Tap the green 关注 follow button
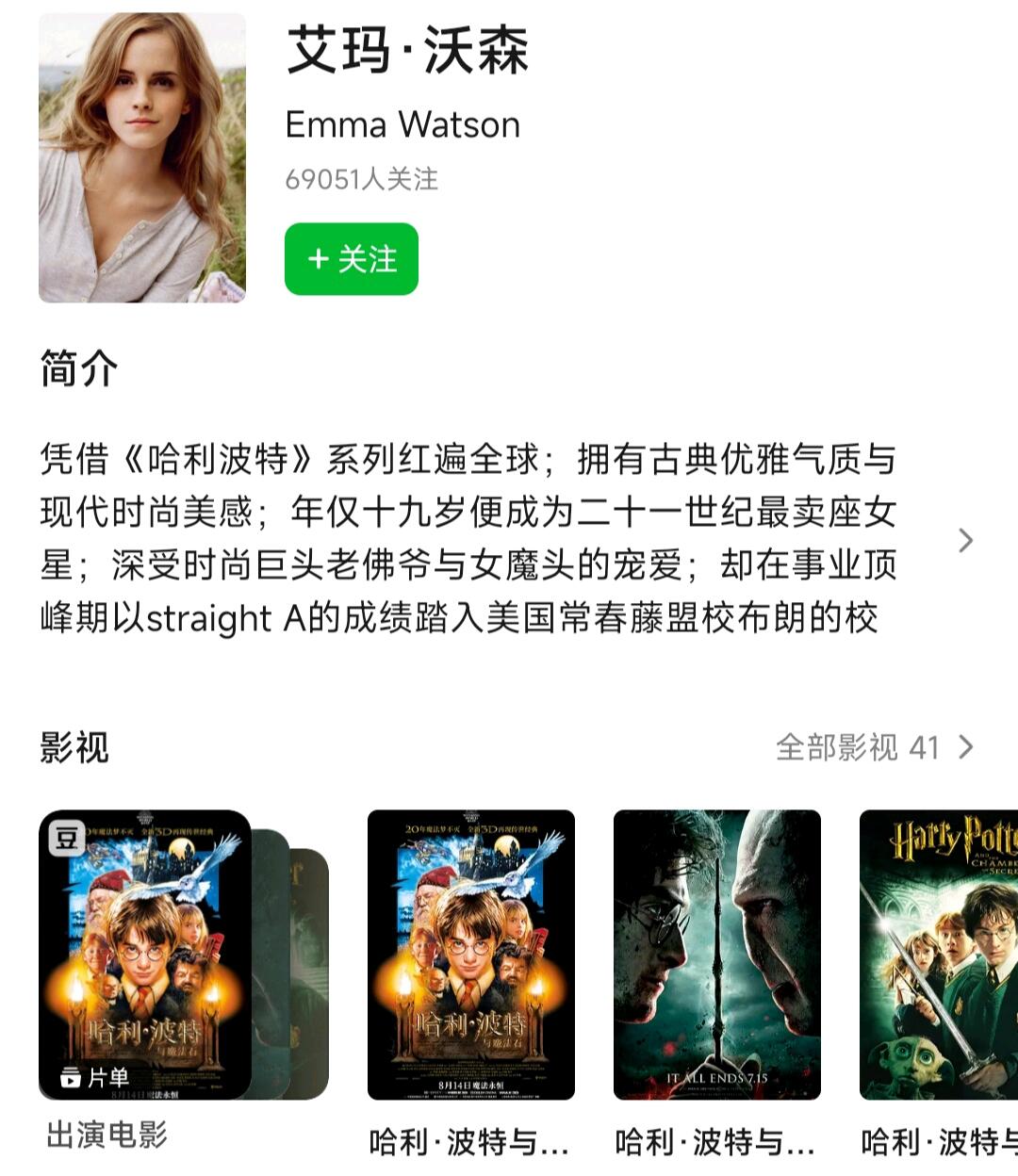Viewport: 1018px width, 1176px height. coord(351,259)
